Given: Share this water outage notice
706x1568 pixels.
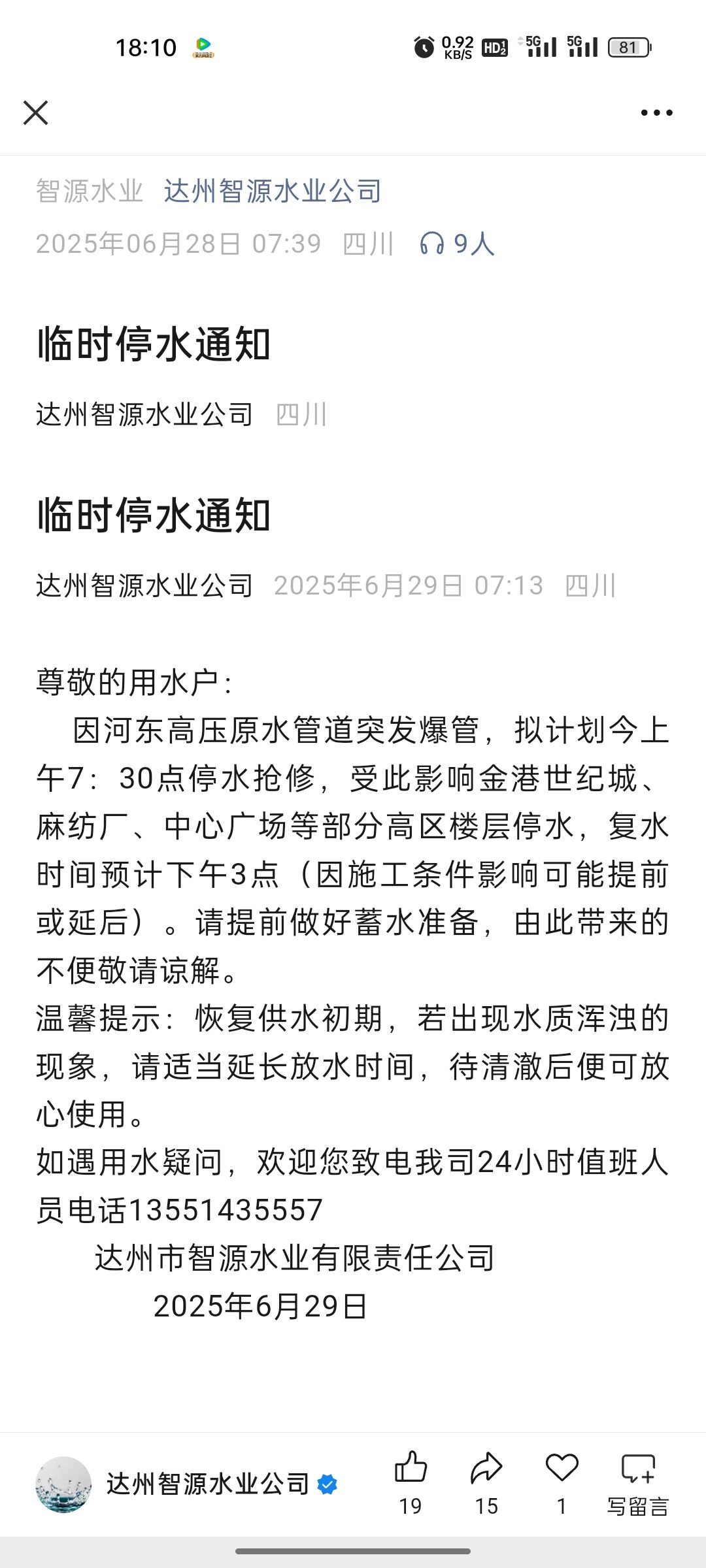Looking at the screenshot, I should [486, 1467].
